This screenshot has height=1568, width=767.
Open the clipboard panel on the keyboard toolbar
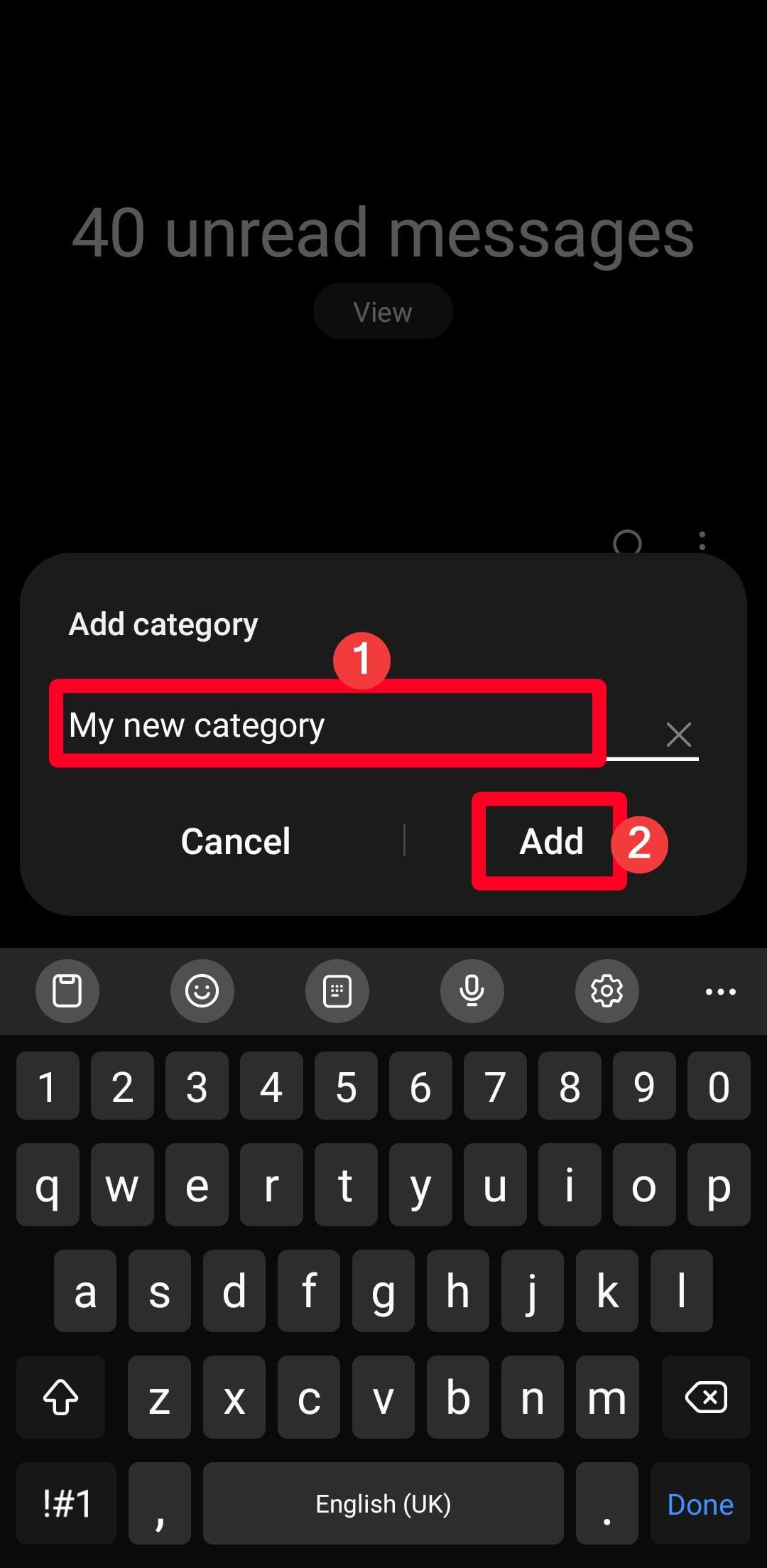67,992
